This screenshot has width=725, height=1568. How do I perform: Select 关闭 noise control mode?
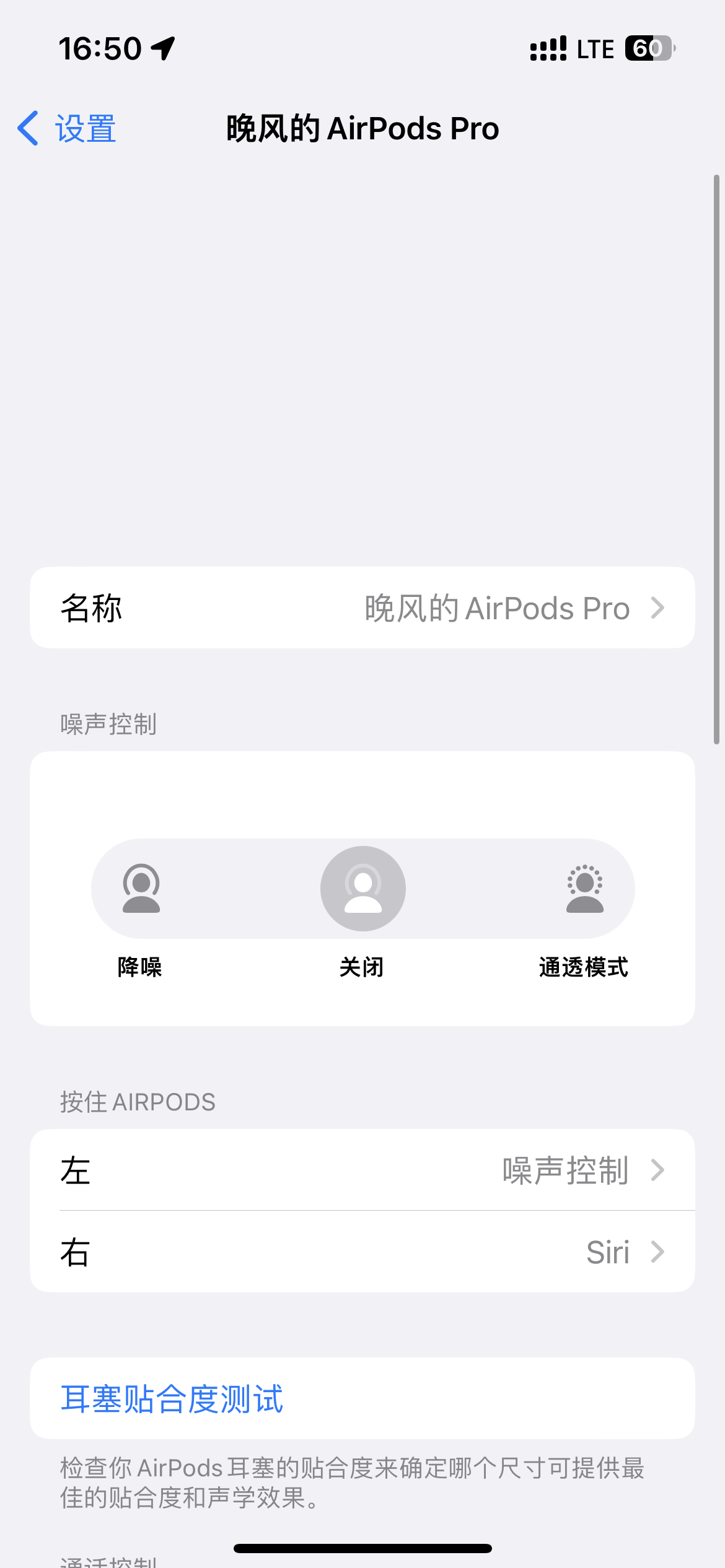(363, 889)
